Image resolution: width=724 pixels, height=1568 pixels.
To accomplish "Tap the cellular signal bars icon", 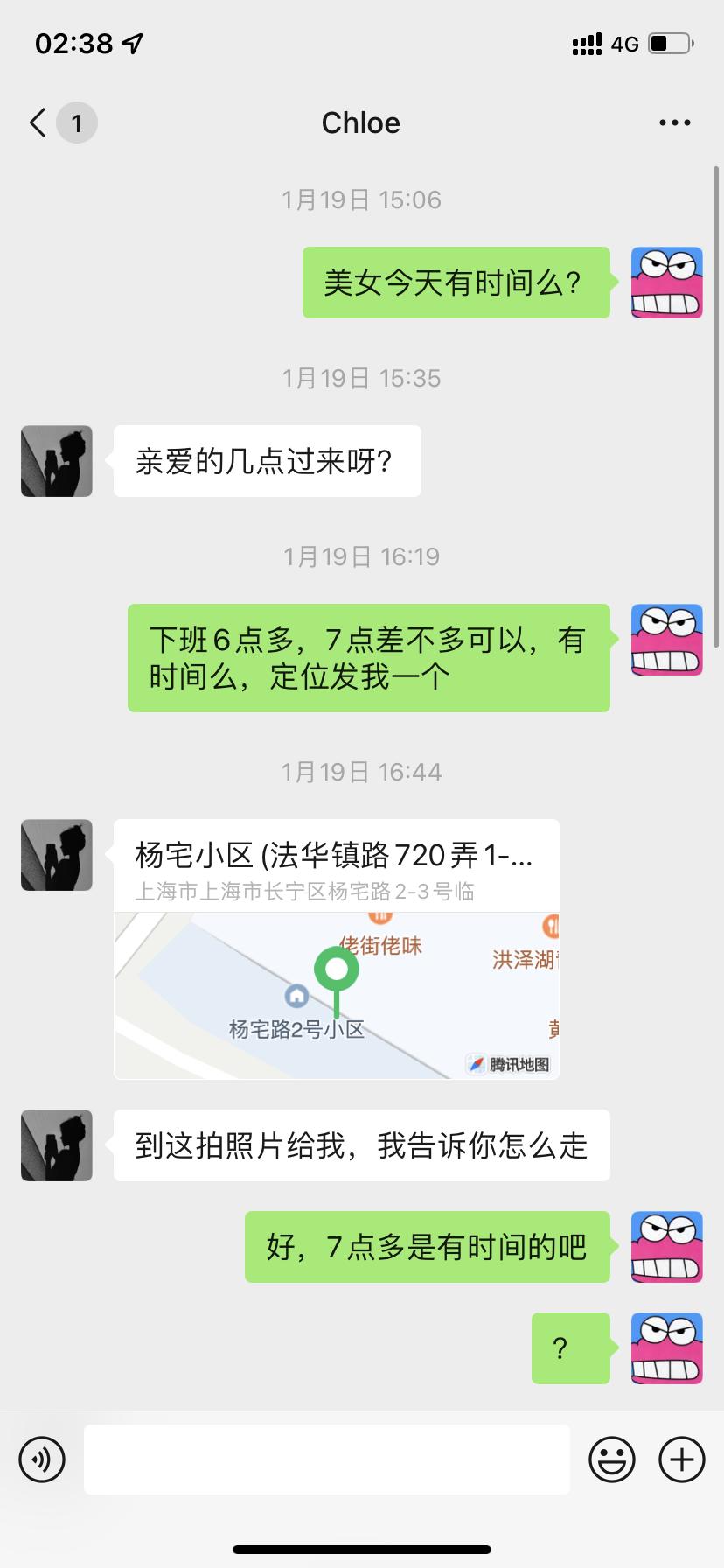I will pos(586,41).
